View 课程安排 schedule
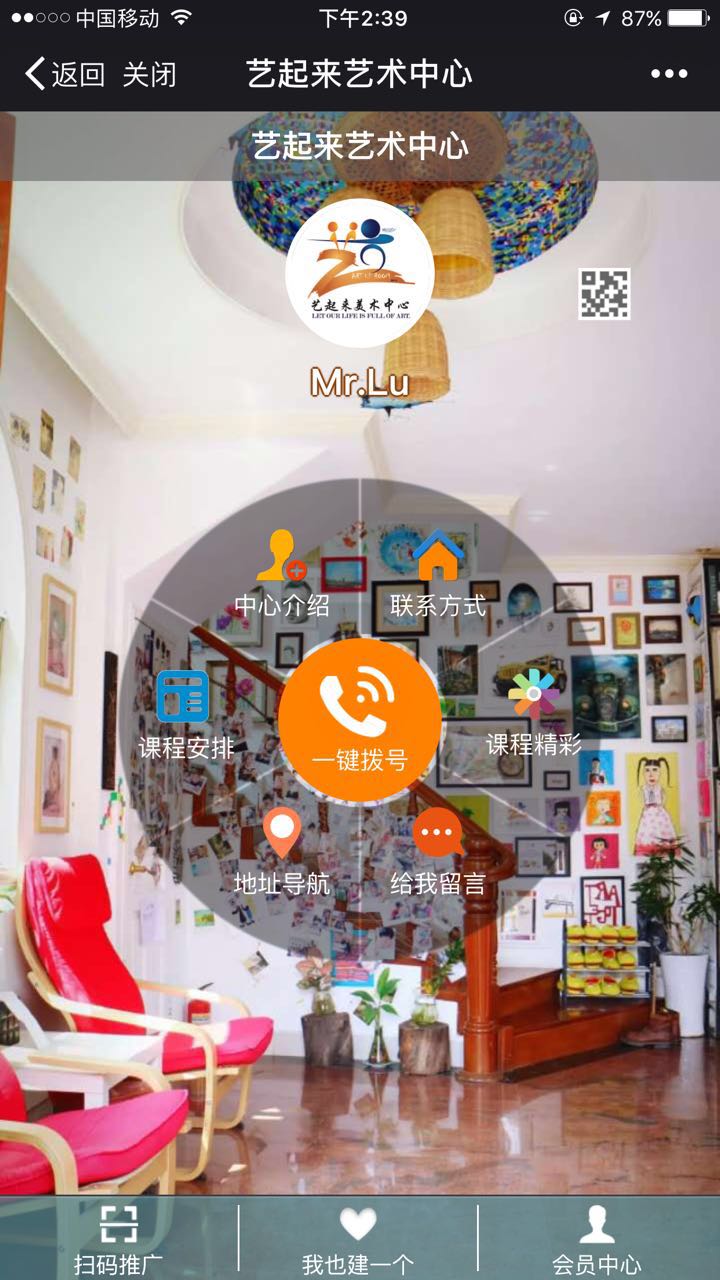Screen dimensions: 720x1280 (185, 717)
